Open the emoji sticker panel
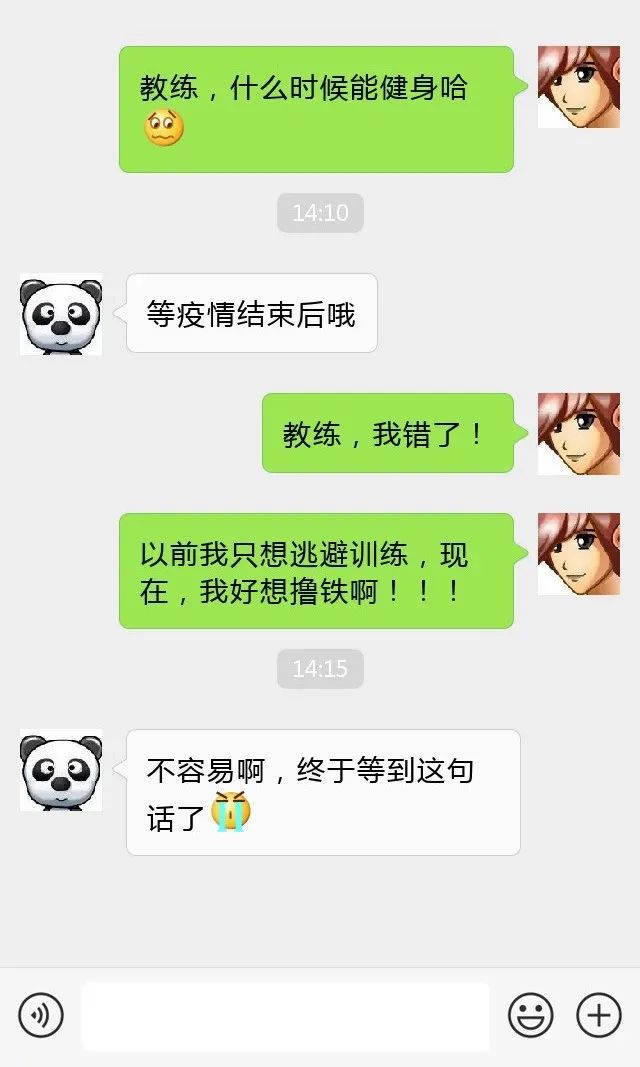 pyautogui.click(x=530, y=1016)
